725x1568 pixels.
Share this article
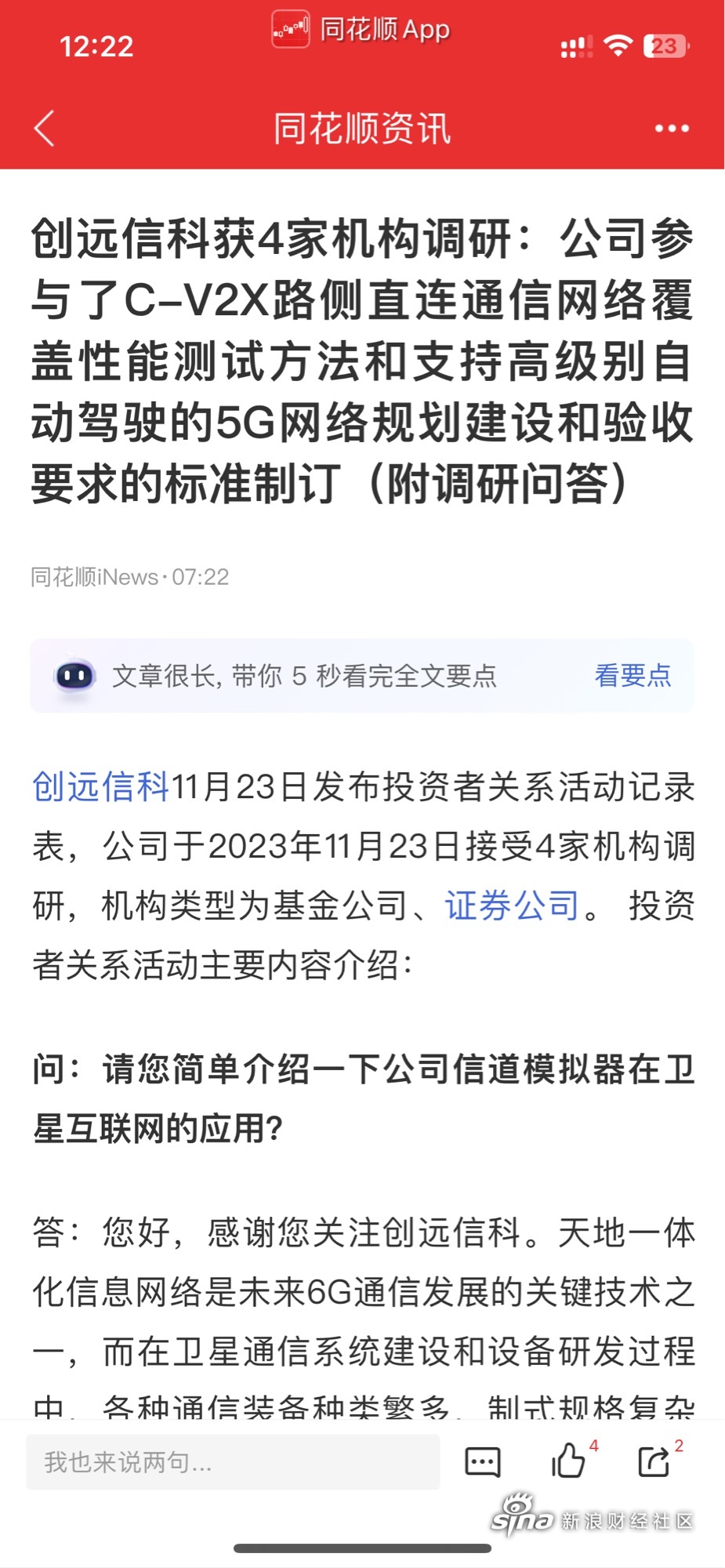pyautogui.click(x=654, y=1461)
